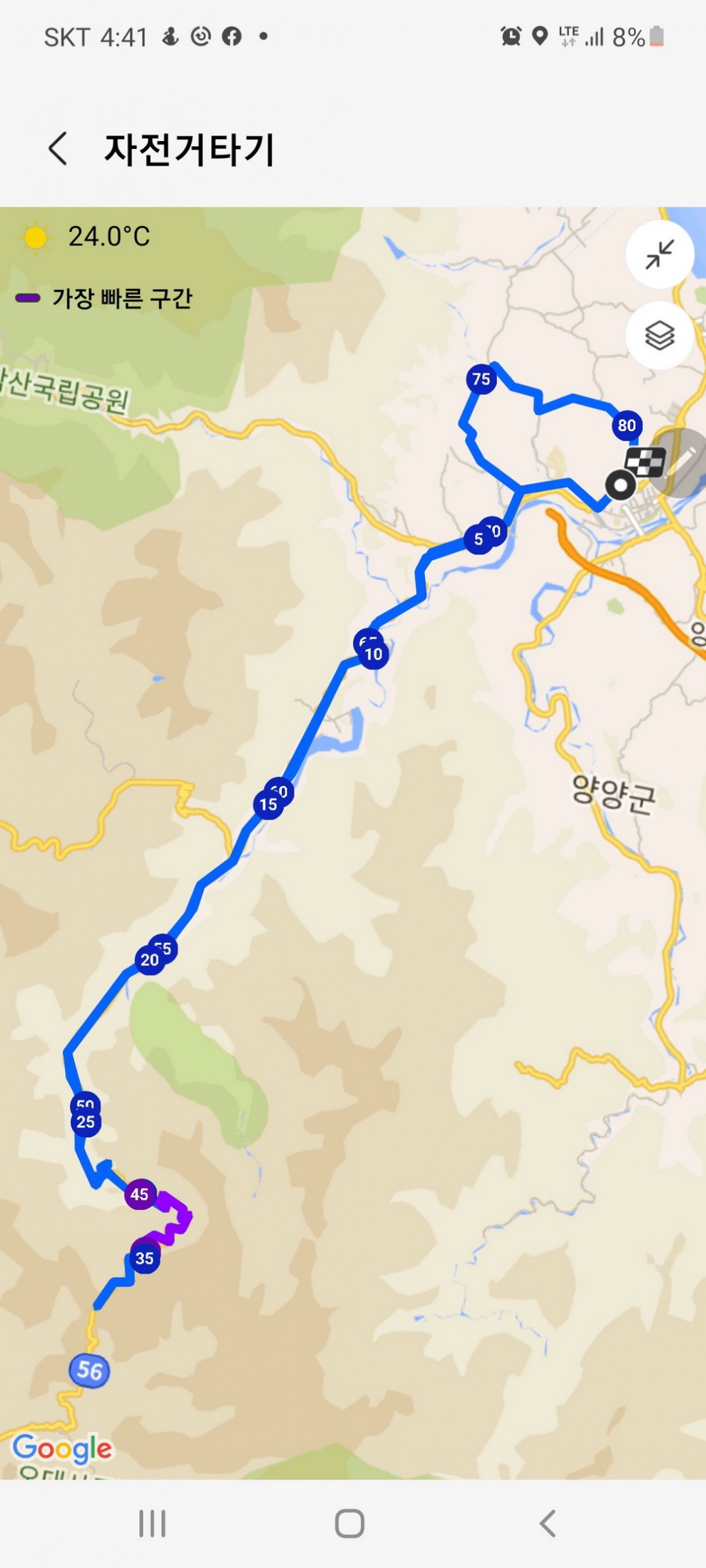Open recent apps from the navigation bar
Screen dimensions: 706x1568
(152, 1524)
